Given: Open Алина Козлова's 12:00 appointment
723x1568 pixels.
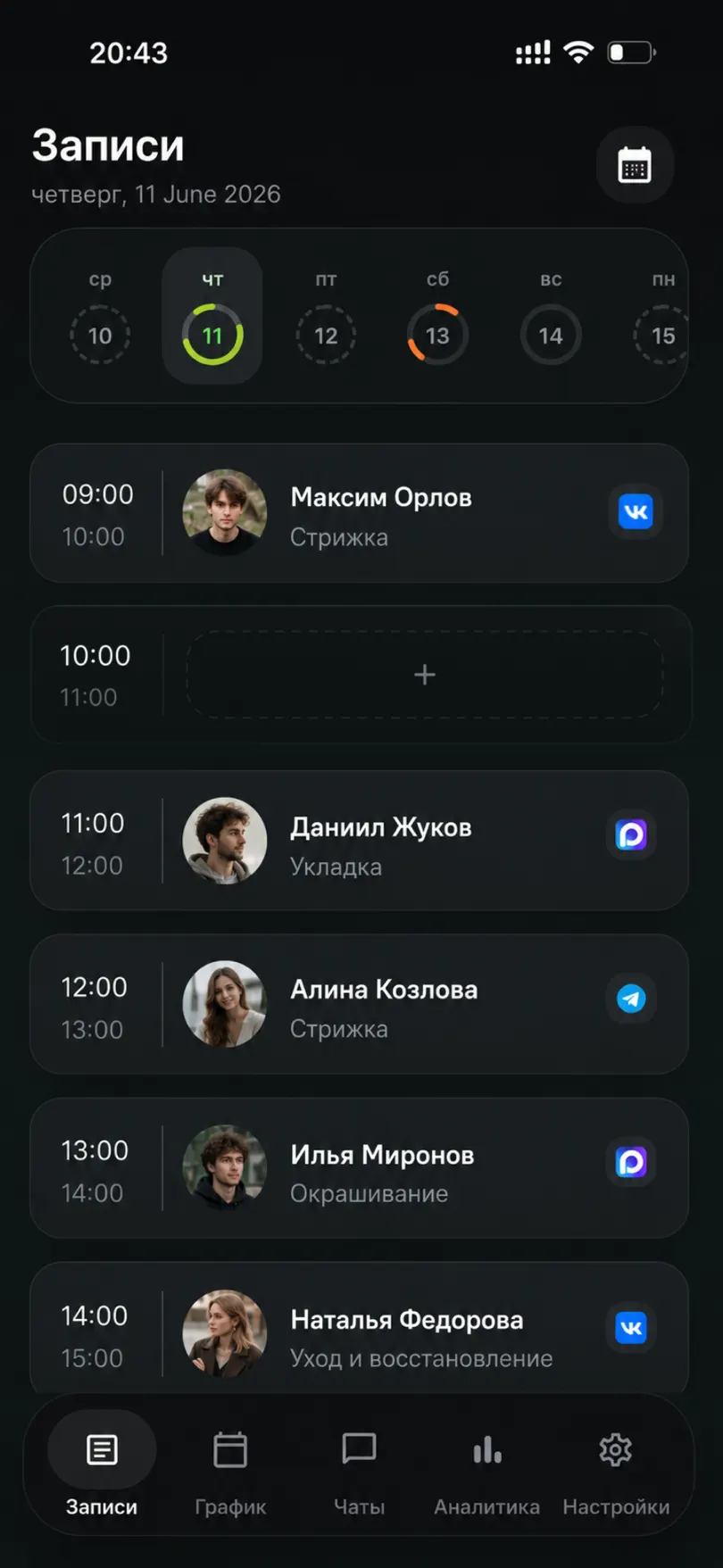Looking at the screenshot, I should click(x=359, y=1004).
